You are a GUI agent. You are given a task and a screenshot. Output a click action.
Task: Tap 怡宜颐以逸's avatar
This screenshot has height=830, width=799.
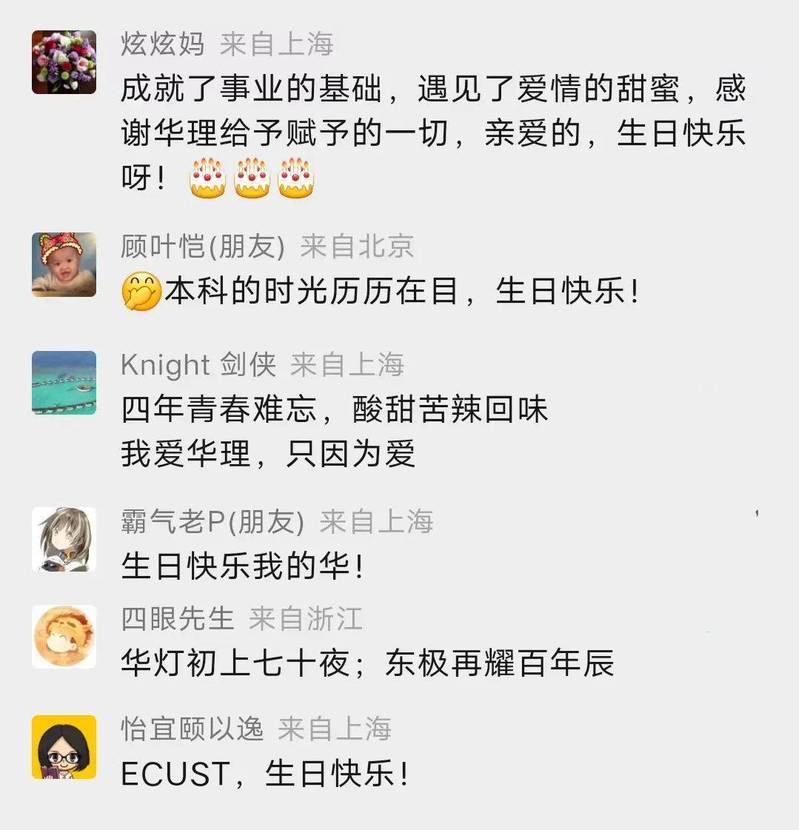pos(64,747)
